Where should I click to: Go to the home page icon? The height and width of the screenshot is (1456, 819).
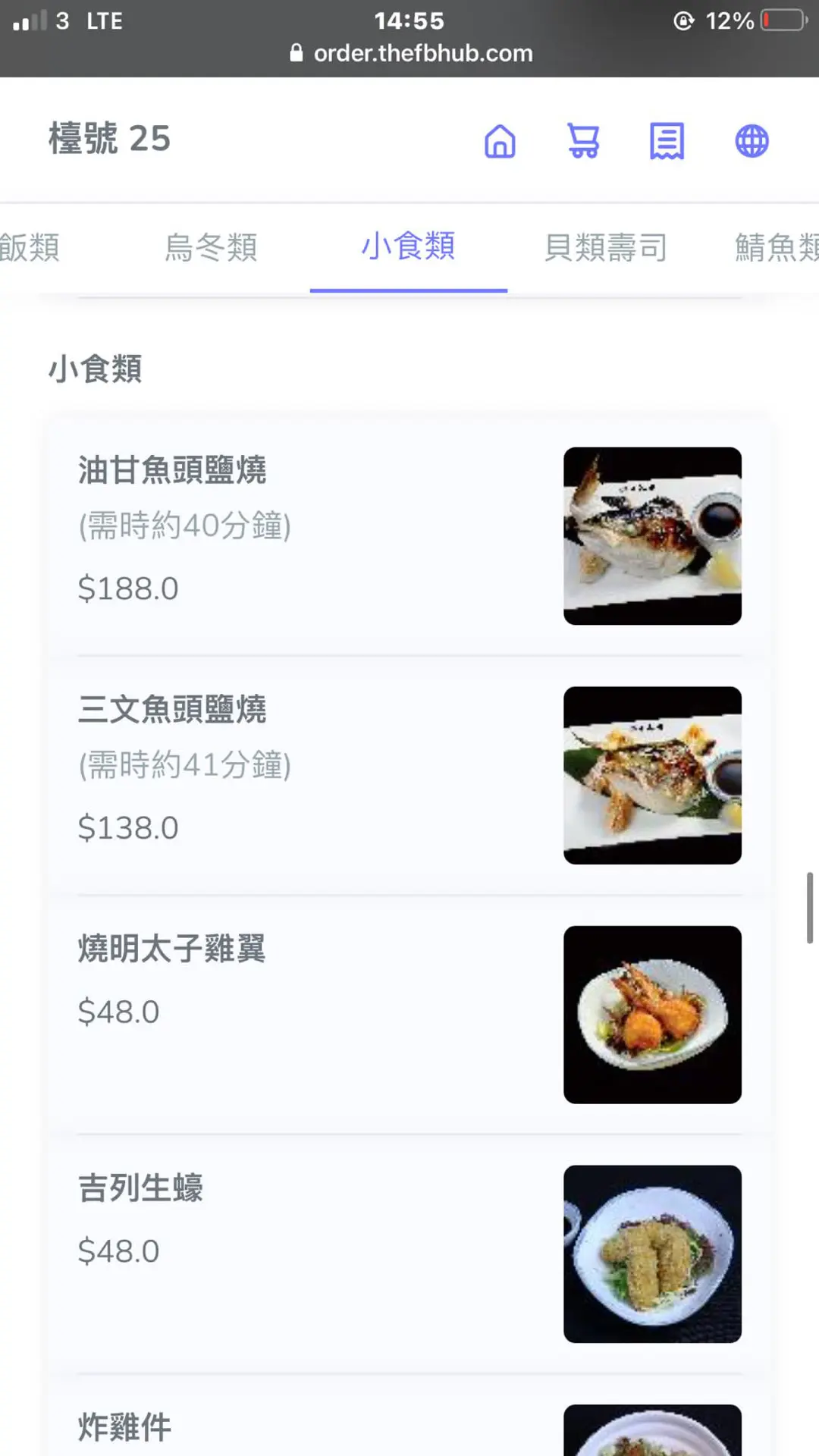(x=500, y=141)
